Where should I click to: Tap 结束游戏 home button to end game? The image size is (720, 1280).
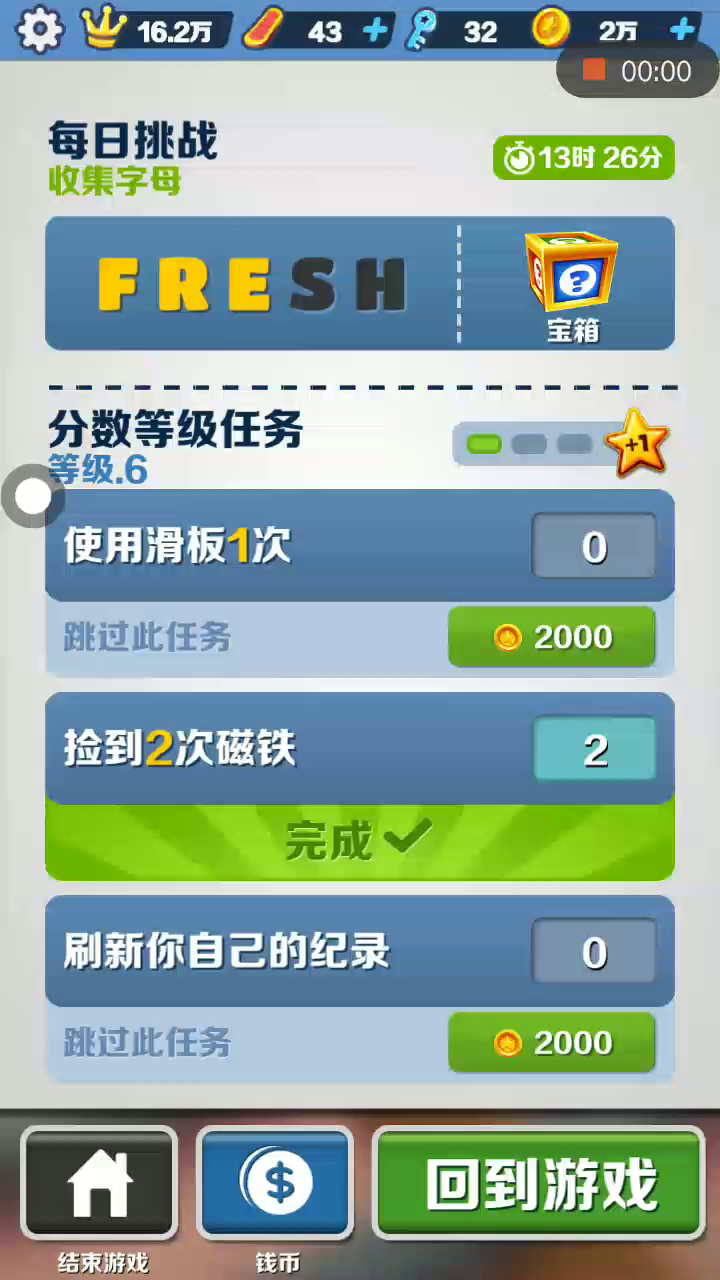tap(99, 1184)
